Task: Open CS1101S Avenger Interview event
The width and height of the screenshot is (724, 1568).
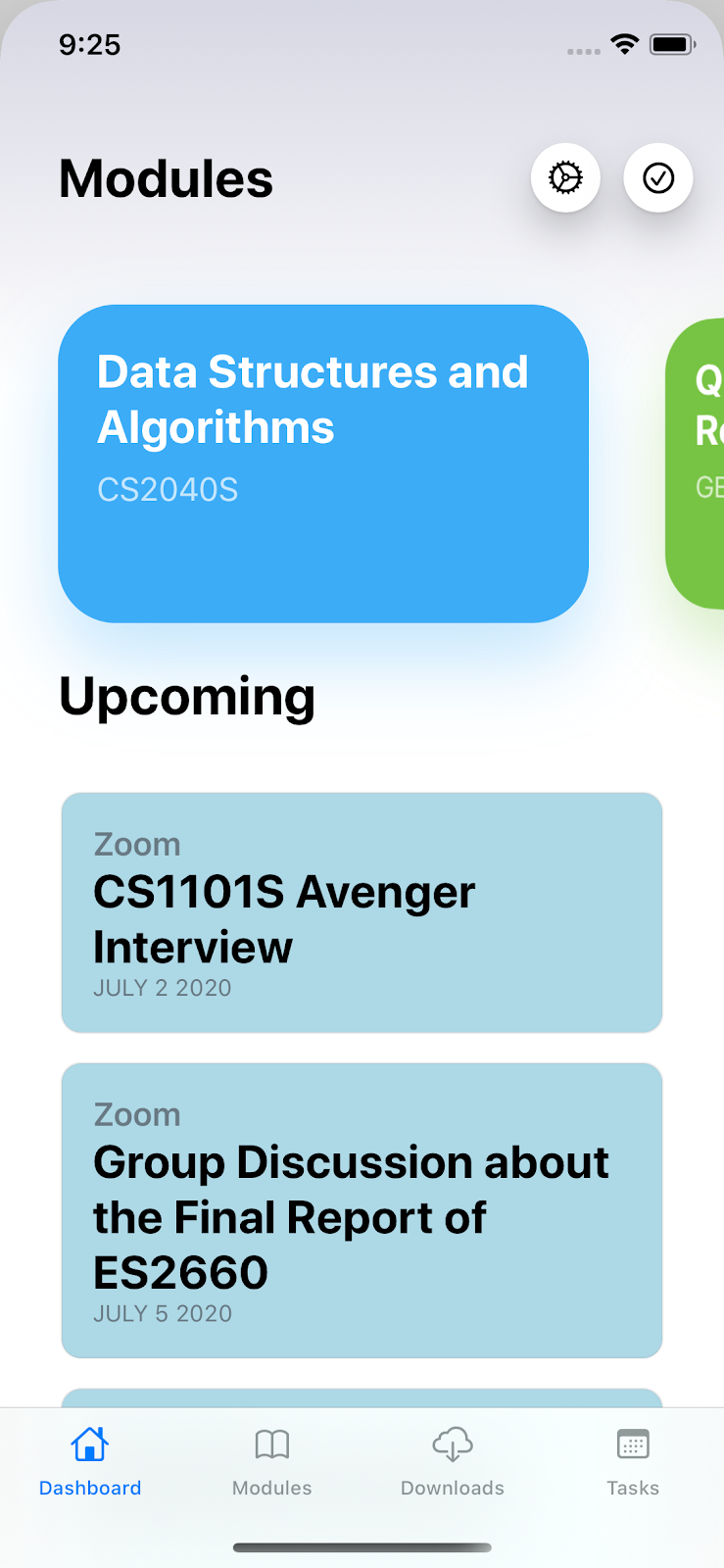Action: tap(362, 912)
